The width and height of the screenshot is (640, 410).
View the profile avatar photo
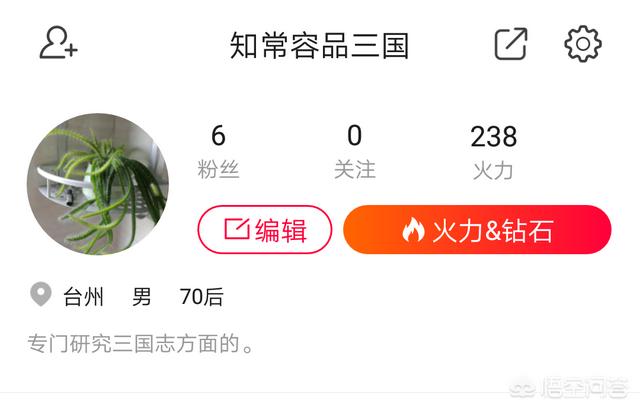98,184
